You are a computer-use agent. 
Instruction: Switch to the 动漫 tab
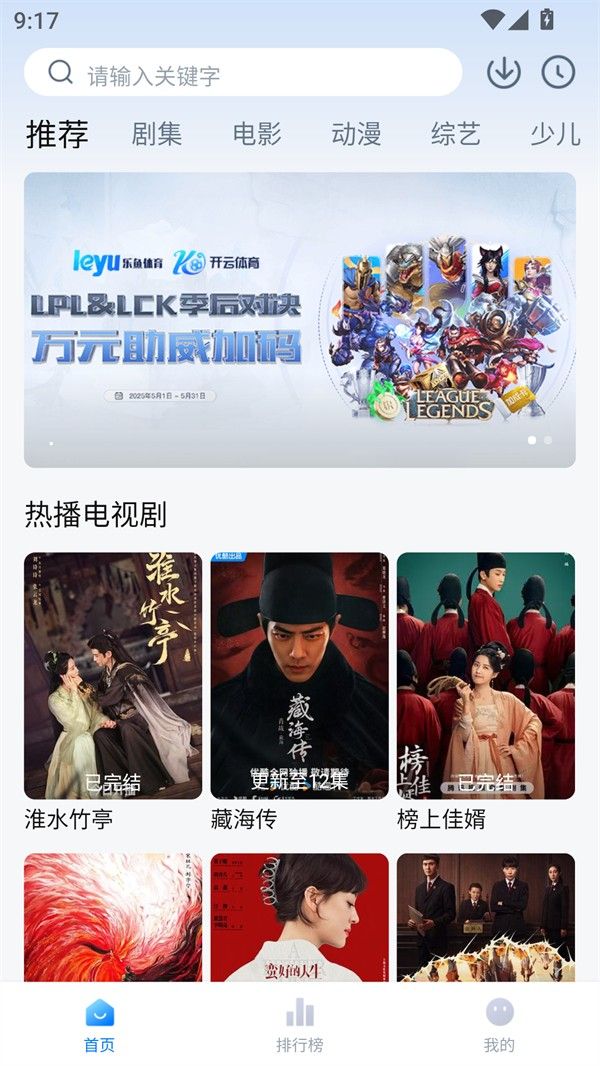point(357,134)
